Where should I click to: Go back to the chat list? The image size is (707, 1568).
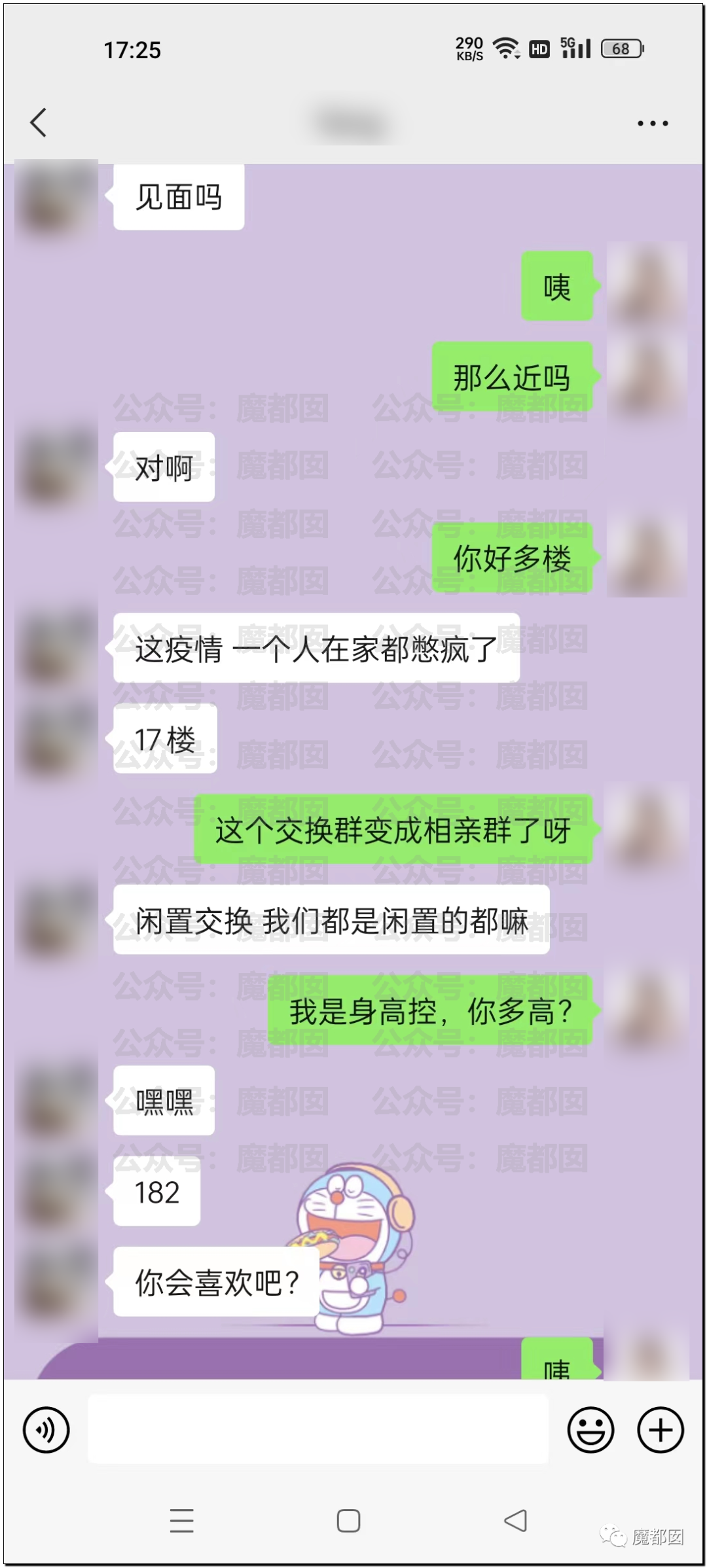39,122
